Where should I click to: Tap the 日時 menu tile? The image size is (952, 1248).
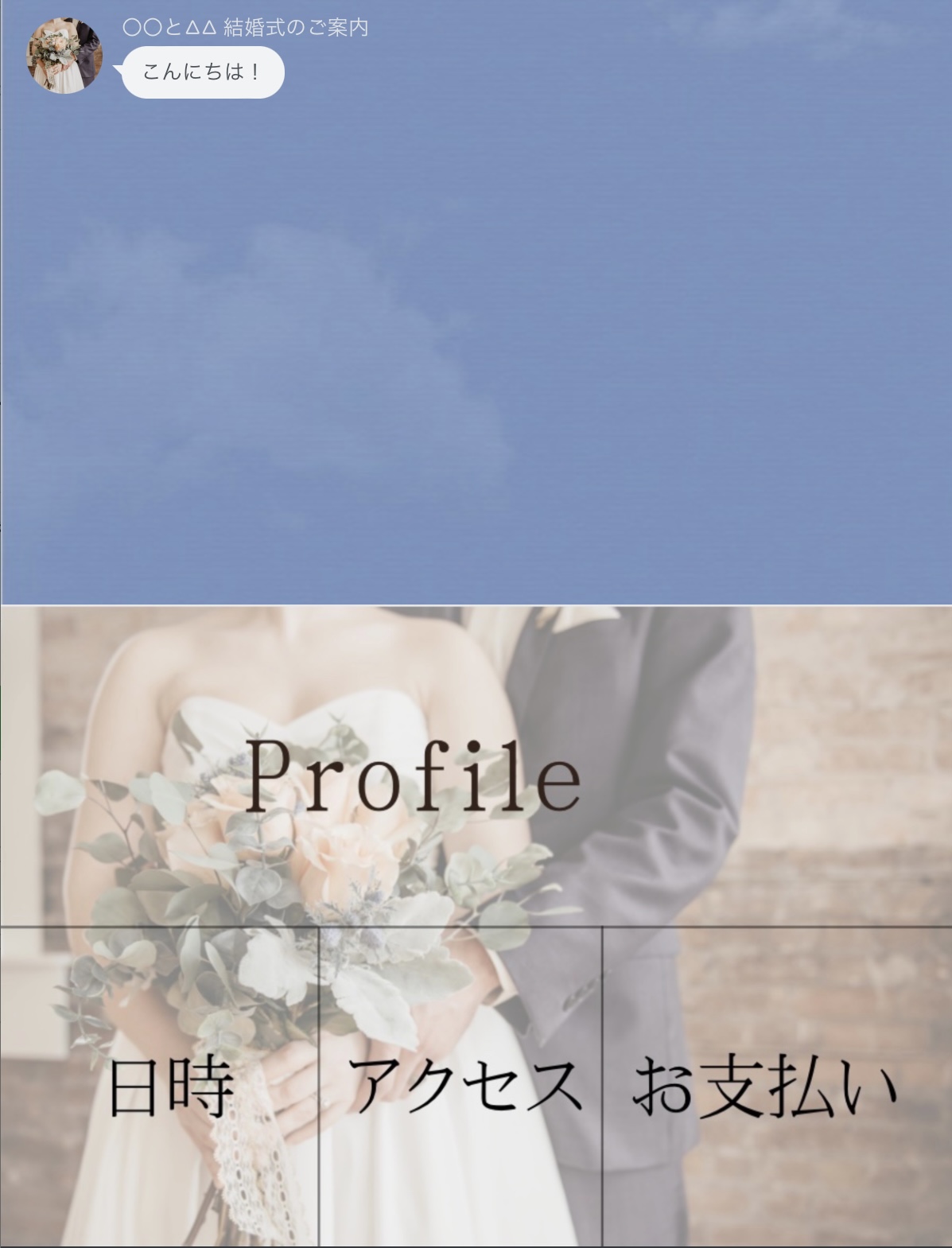coord(170,1086)
